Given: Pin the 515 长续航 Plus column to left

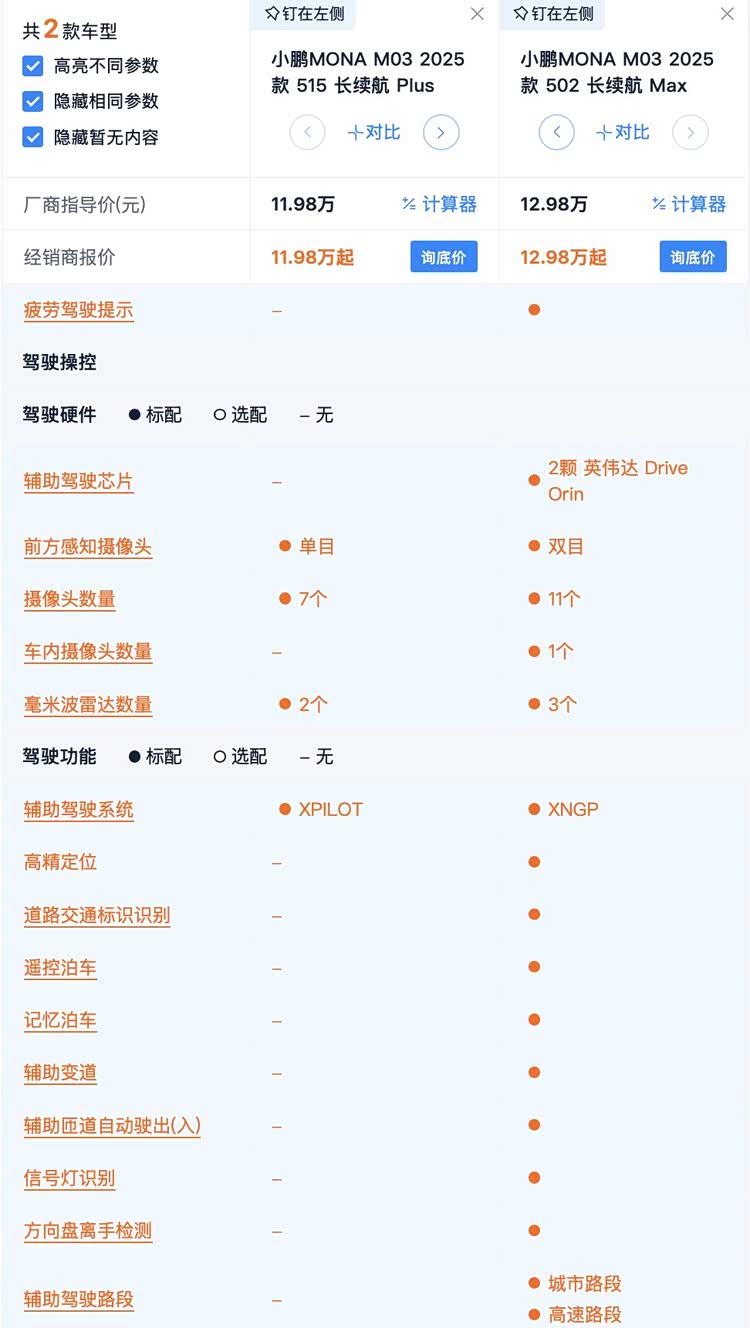Looking at the screenshot, I should [x=305, y=14].
